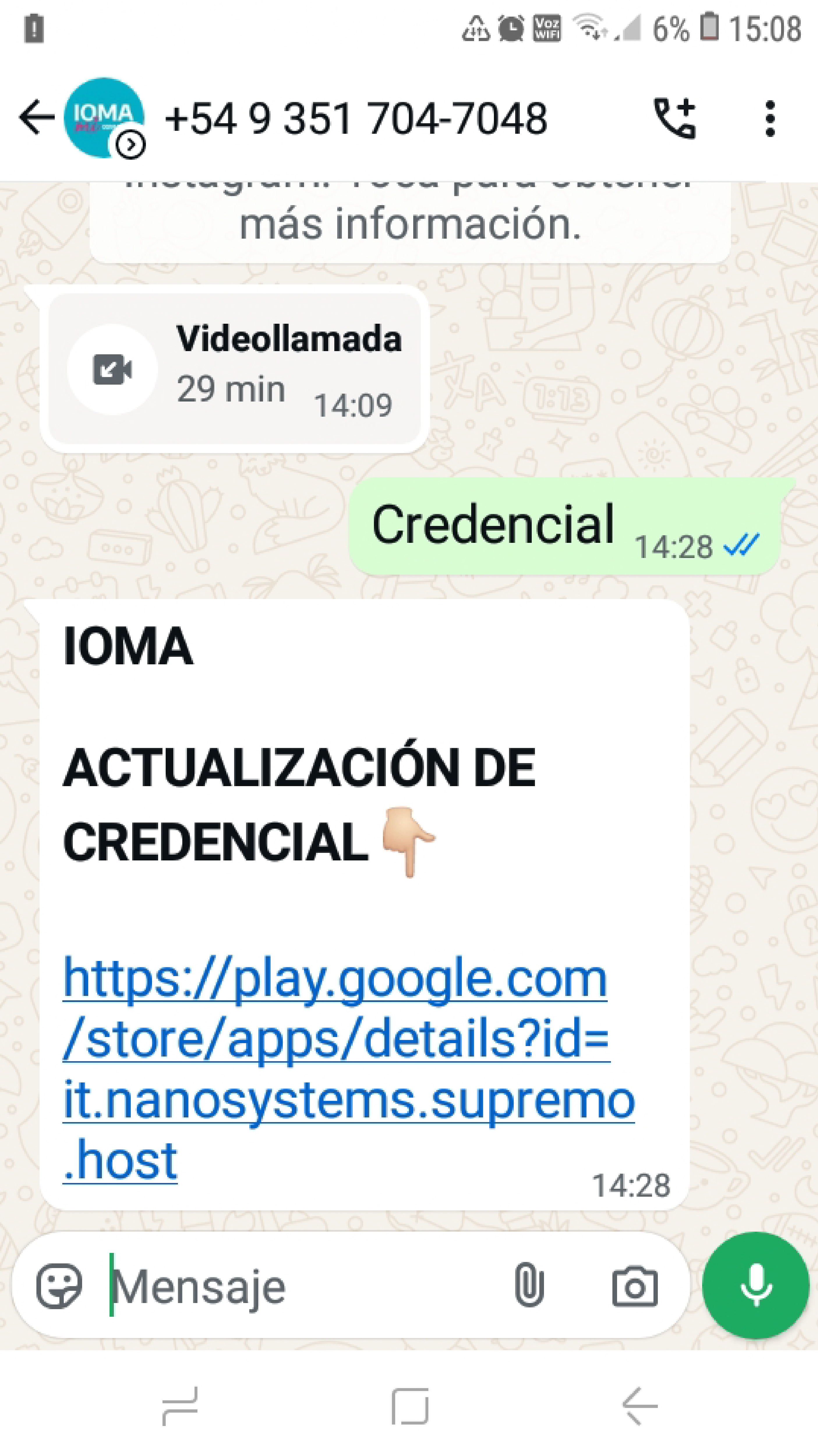Tap the info banner ending in más información
The width and height of the screenshot is (818, 1456).
click(410, 222)
